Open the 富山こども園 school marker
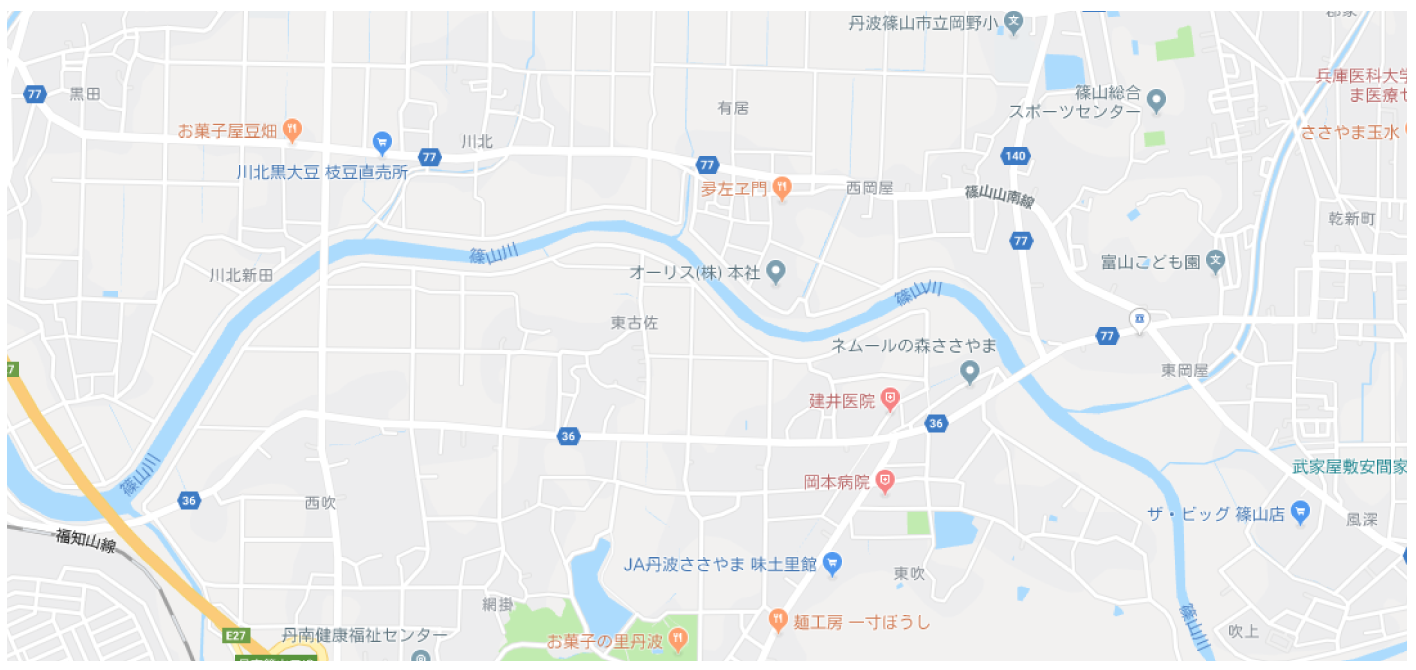 click(x=1215, y=262)
